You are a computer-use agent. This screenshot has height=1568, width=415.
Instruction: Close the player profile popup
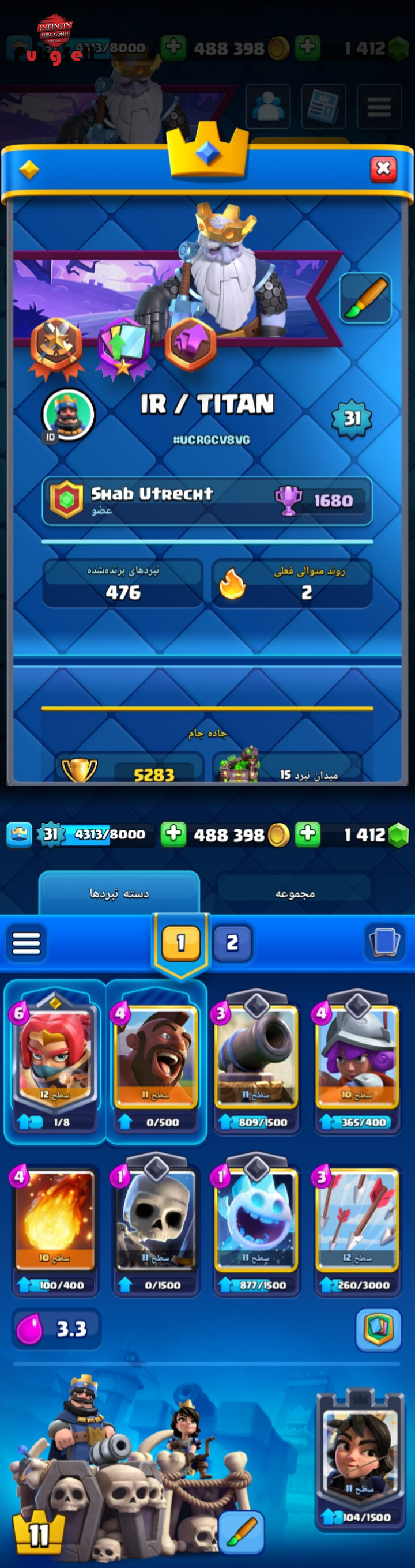click(x=383, y=168)
